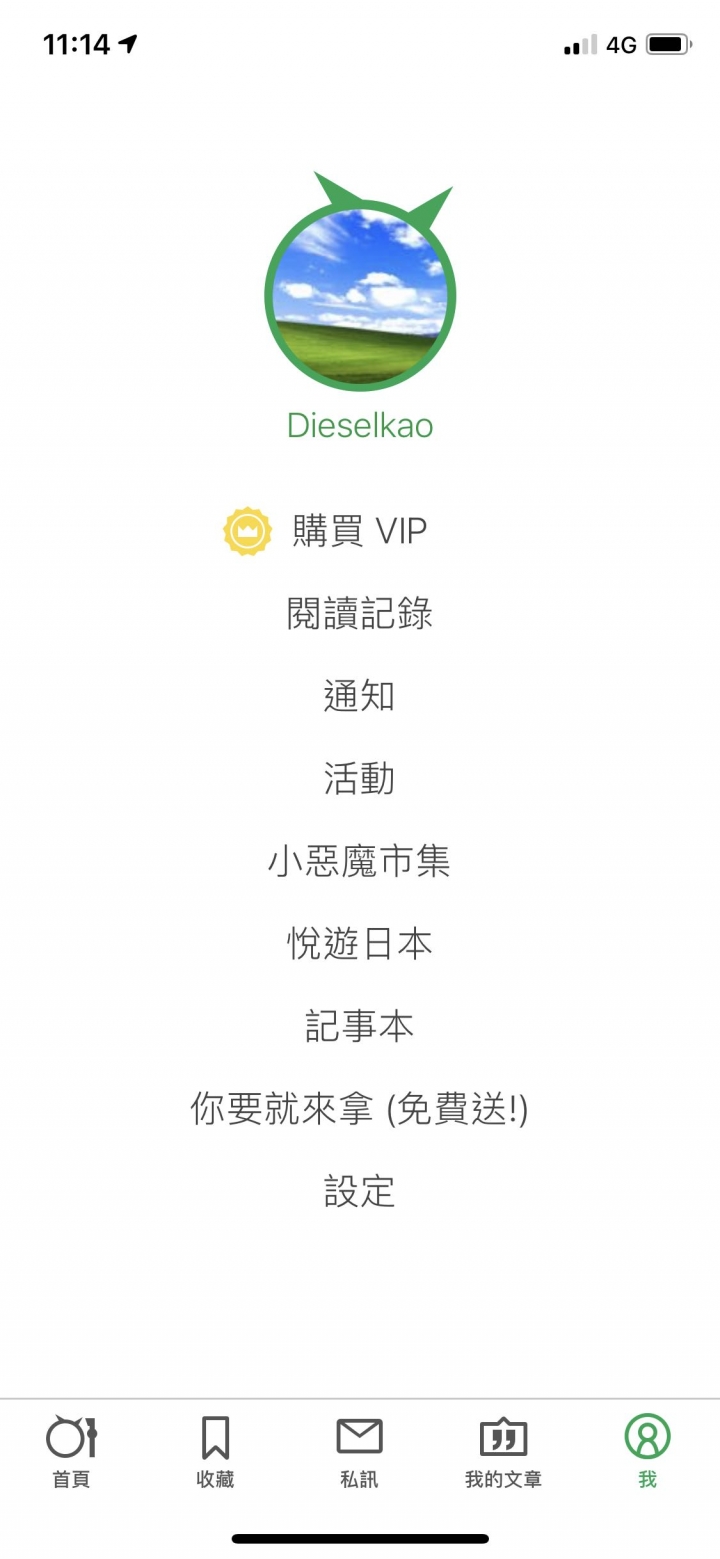Switch to the 私訊 messages tab
Viewport: 720px width, 1559px height.
point(359,1451)
